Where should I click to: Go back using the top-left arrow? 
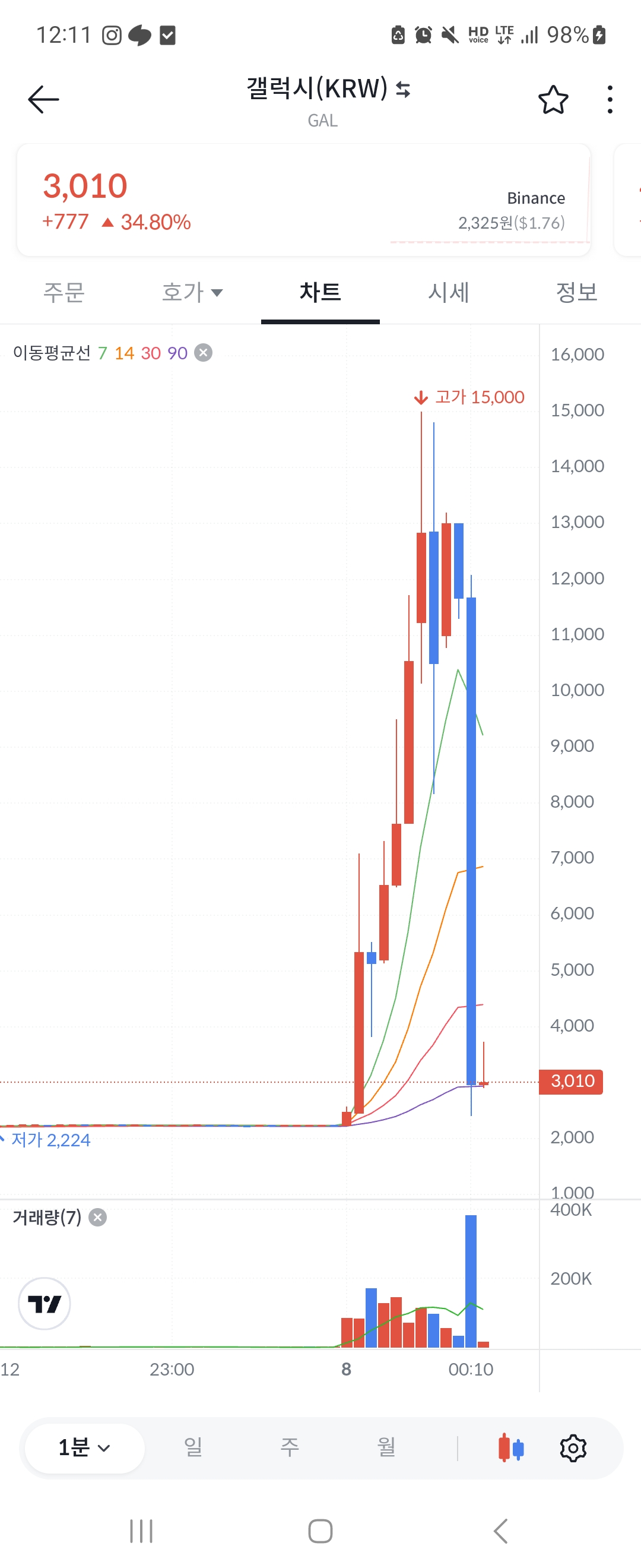pyautogui.click(x=43, y=99)
